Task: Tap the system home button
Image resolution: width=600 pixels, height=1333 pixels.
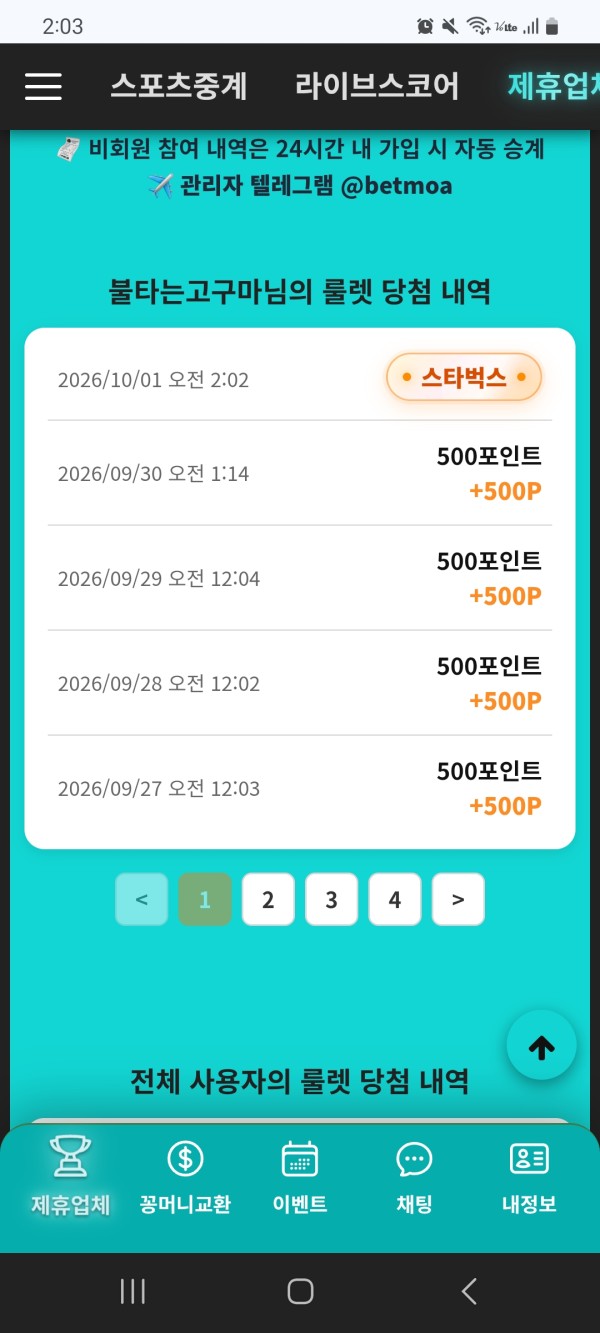Action: click(300, 1291)
